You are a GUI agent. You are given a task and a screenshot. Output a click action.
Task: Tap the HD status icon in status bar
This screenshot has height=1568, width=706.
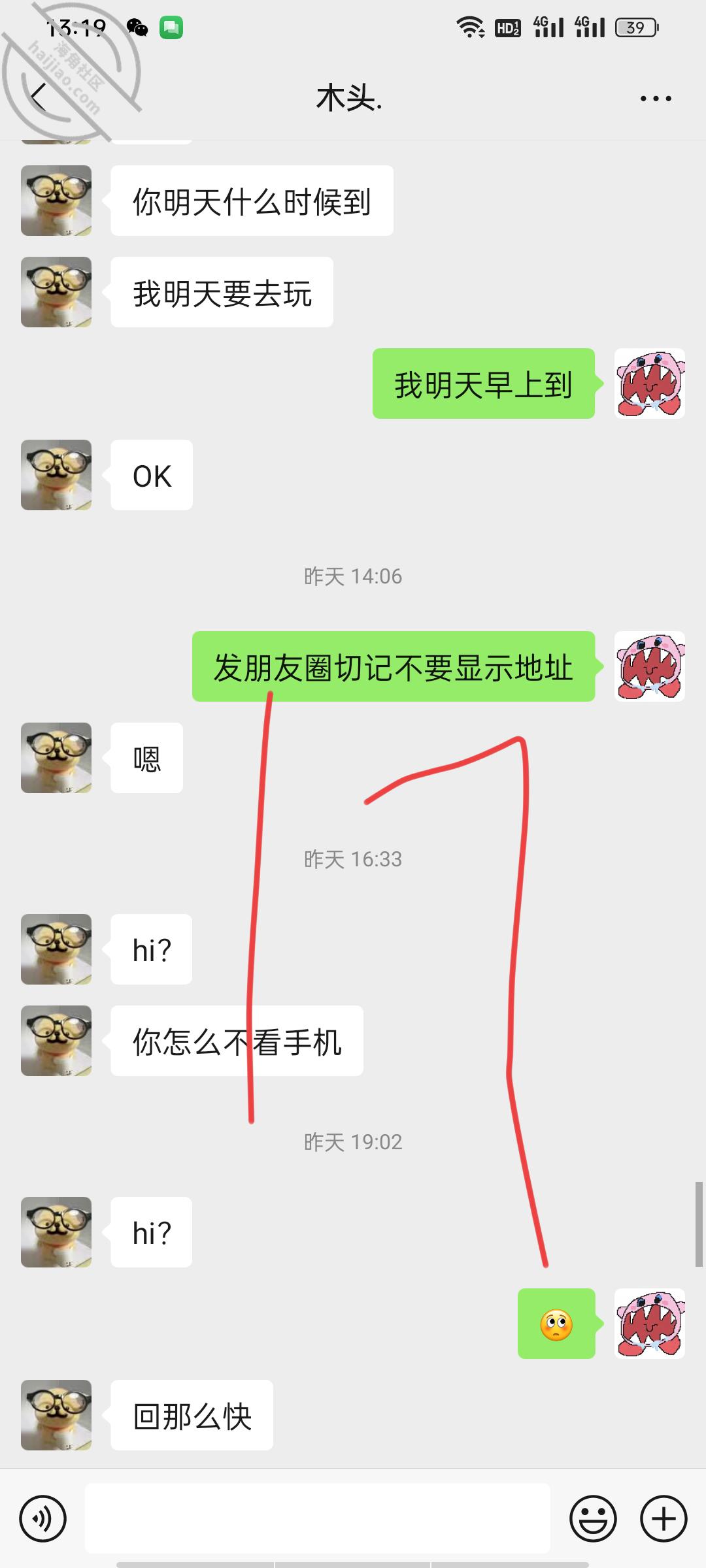click(507, 29)
